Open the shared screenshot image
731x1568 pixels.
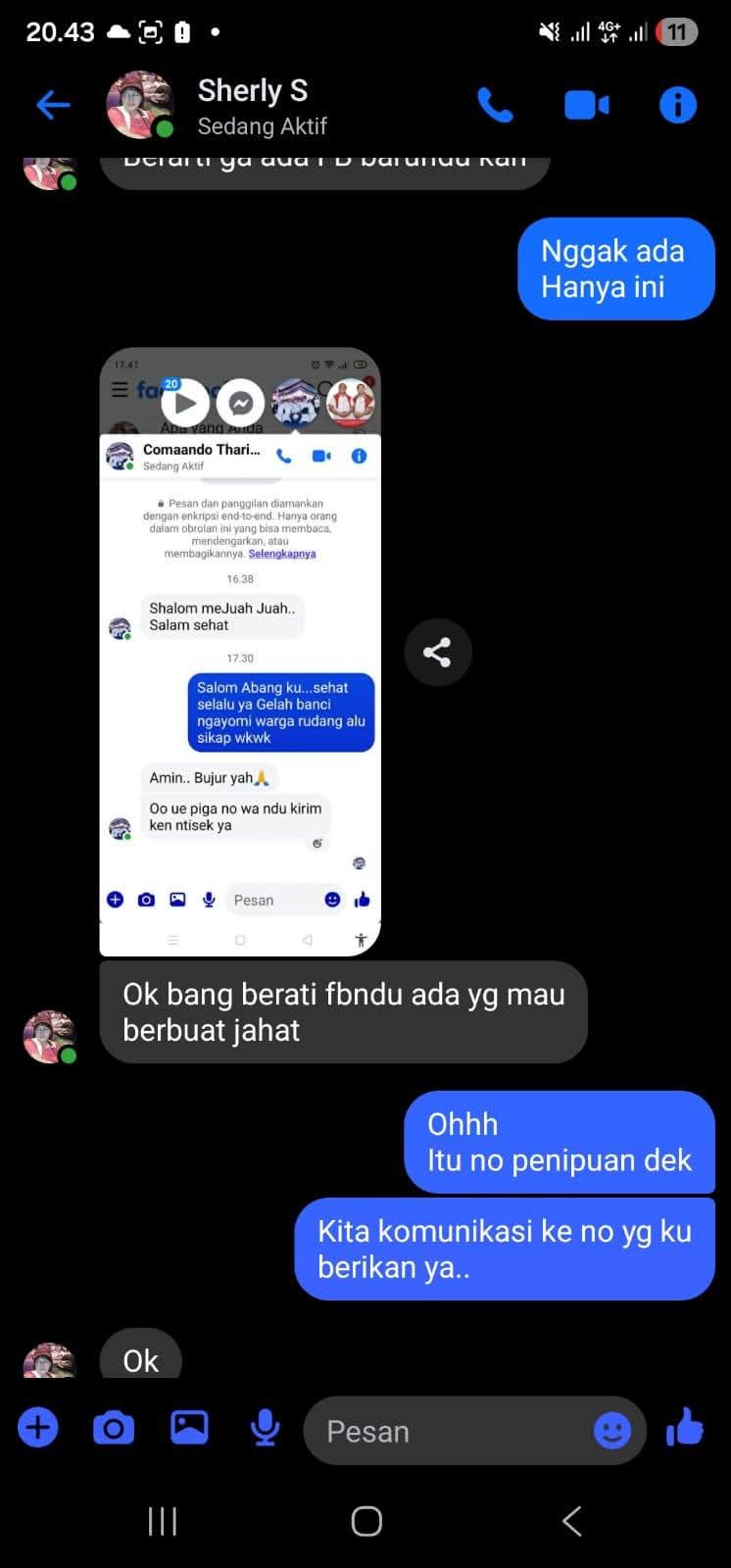[240, 652]
